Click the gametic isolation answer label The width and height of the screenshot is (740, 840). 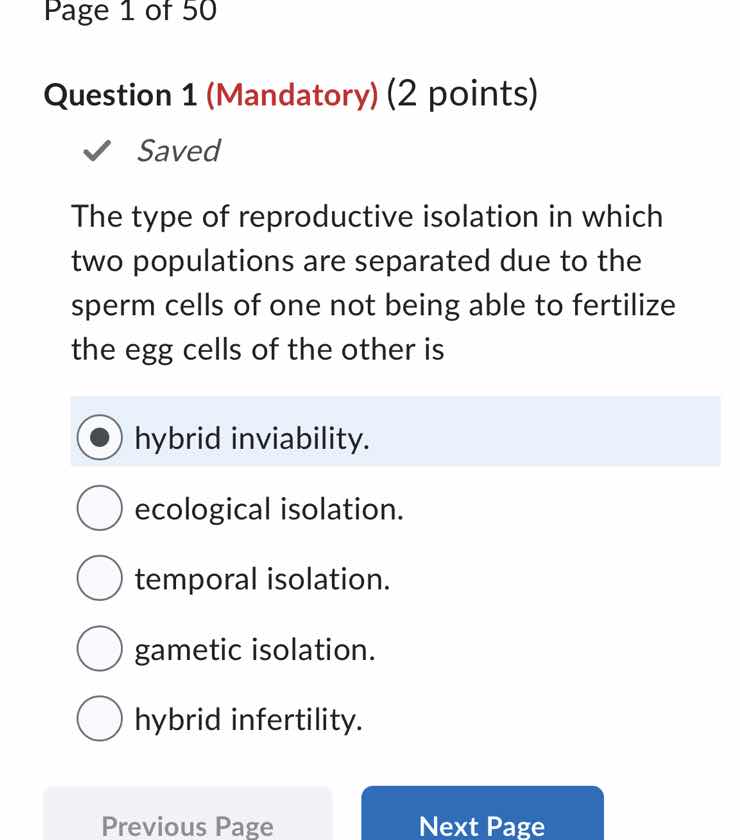pyautogui.click(x=255, y=648)
